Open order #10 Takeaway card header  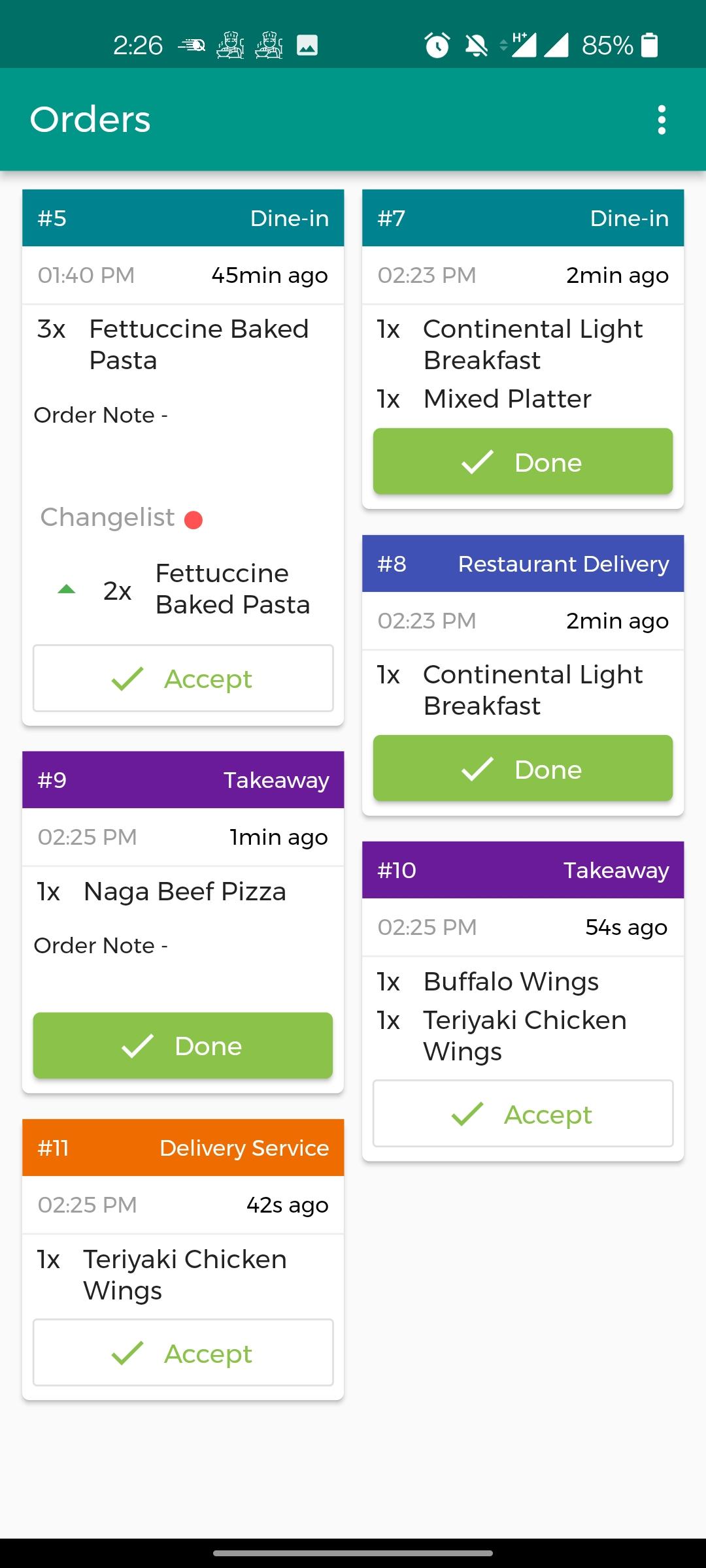tap(523, 870)
